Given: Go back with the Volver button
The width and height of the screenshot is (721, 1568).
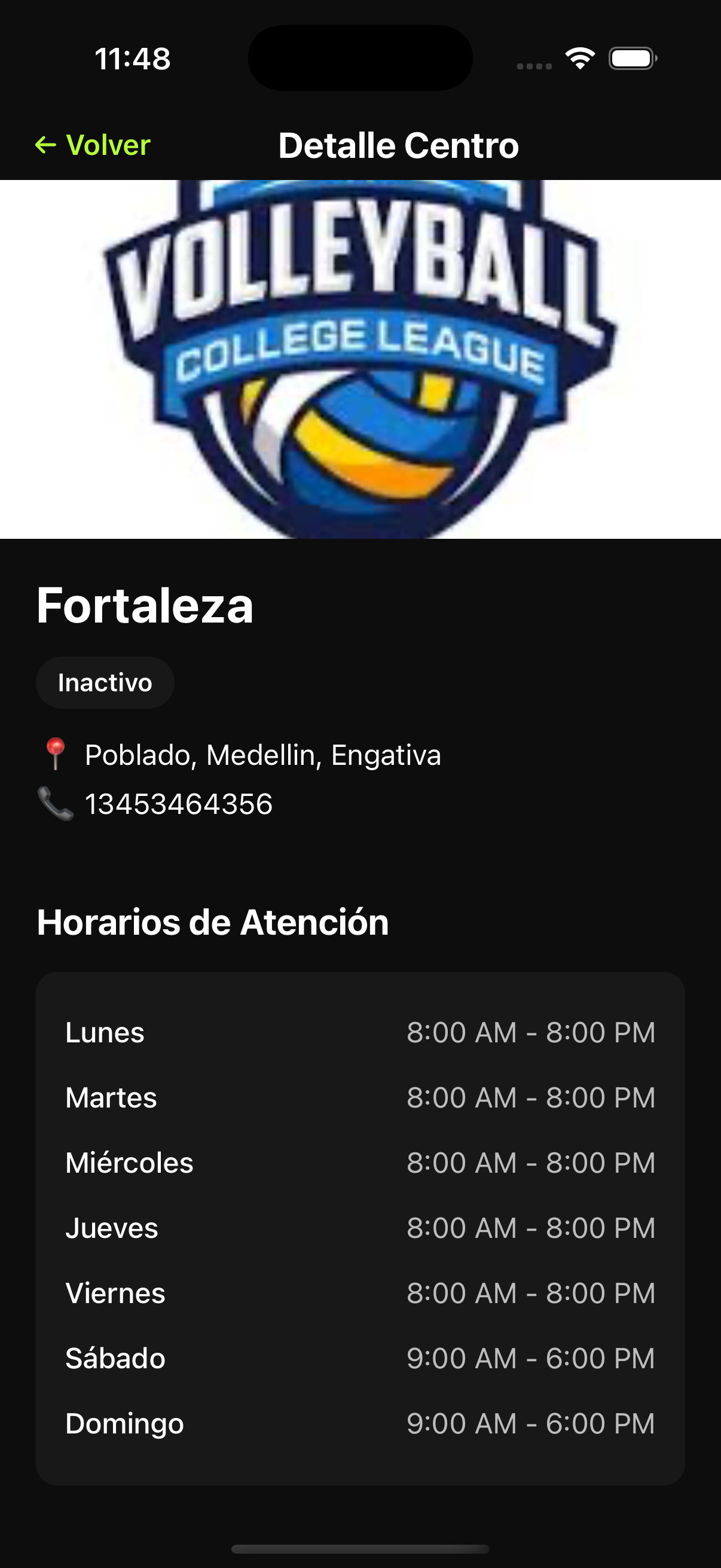Looking at the screenshot, I should (x=93, y=145).
